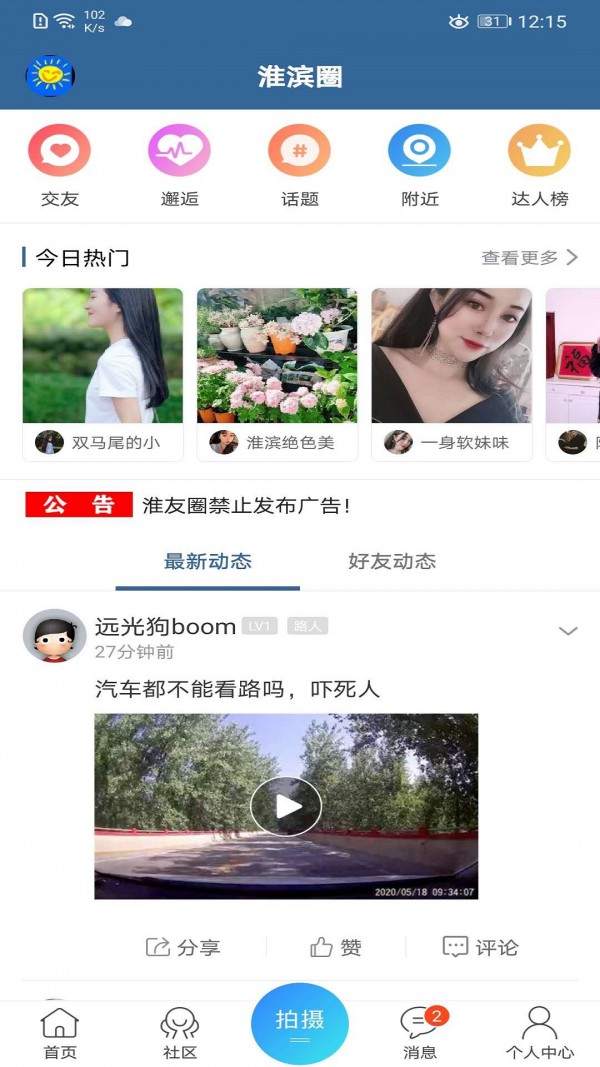
Task: Open the profile avatar in the header
Action: (50, 76)
